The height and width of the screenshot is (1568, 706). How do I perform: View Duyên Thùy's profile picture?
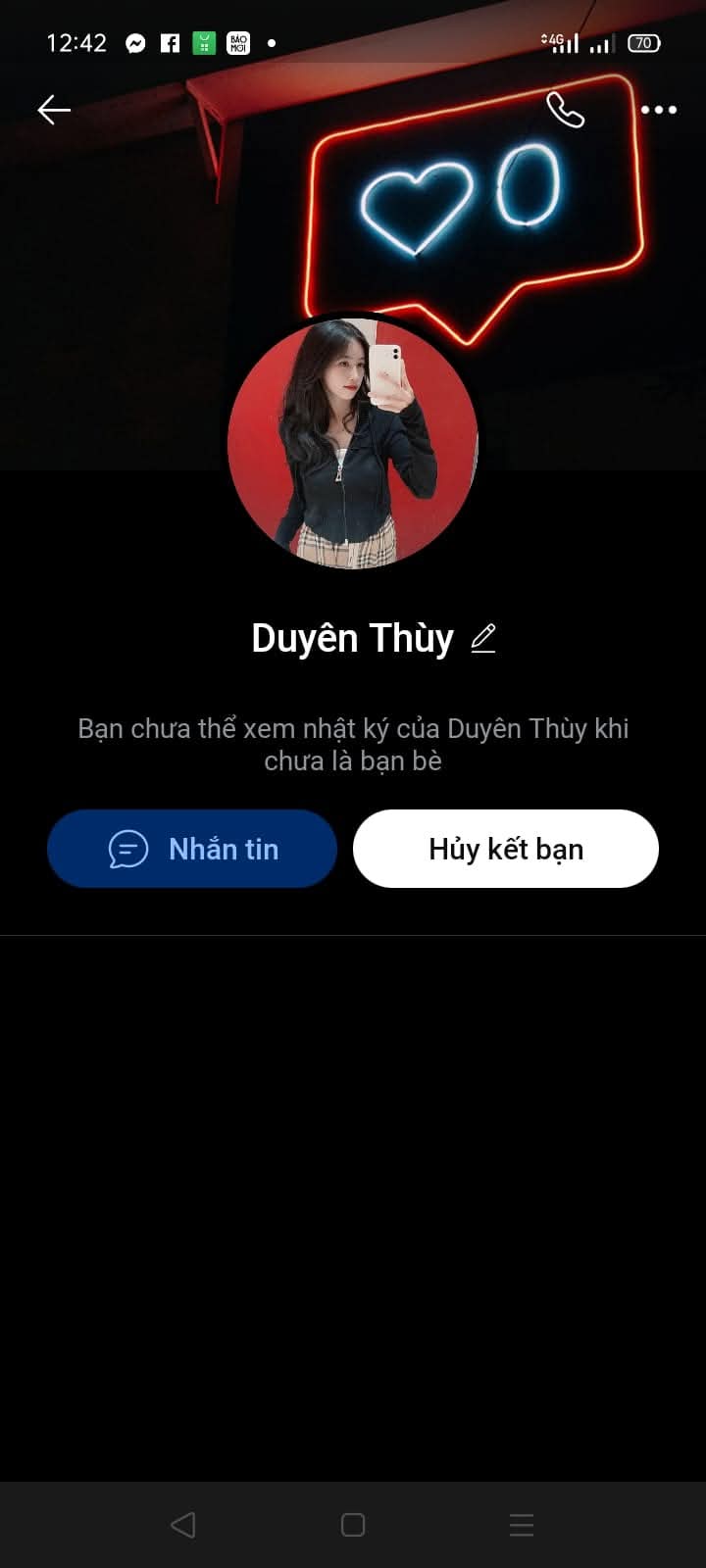click(x=353, y=443)
